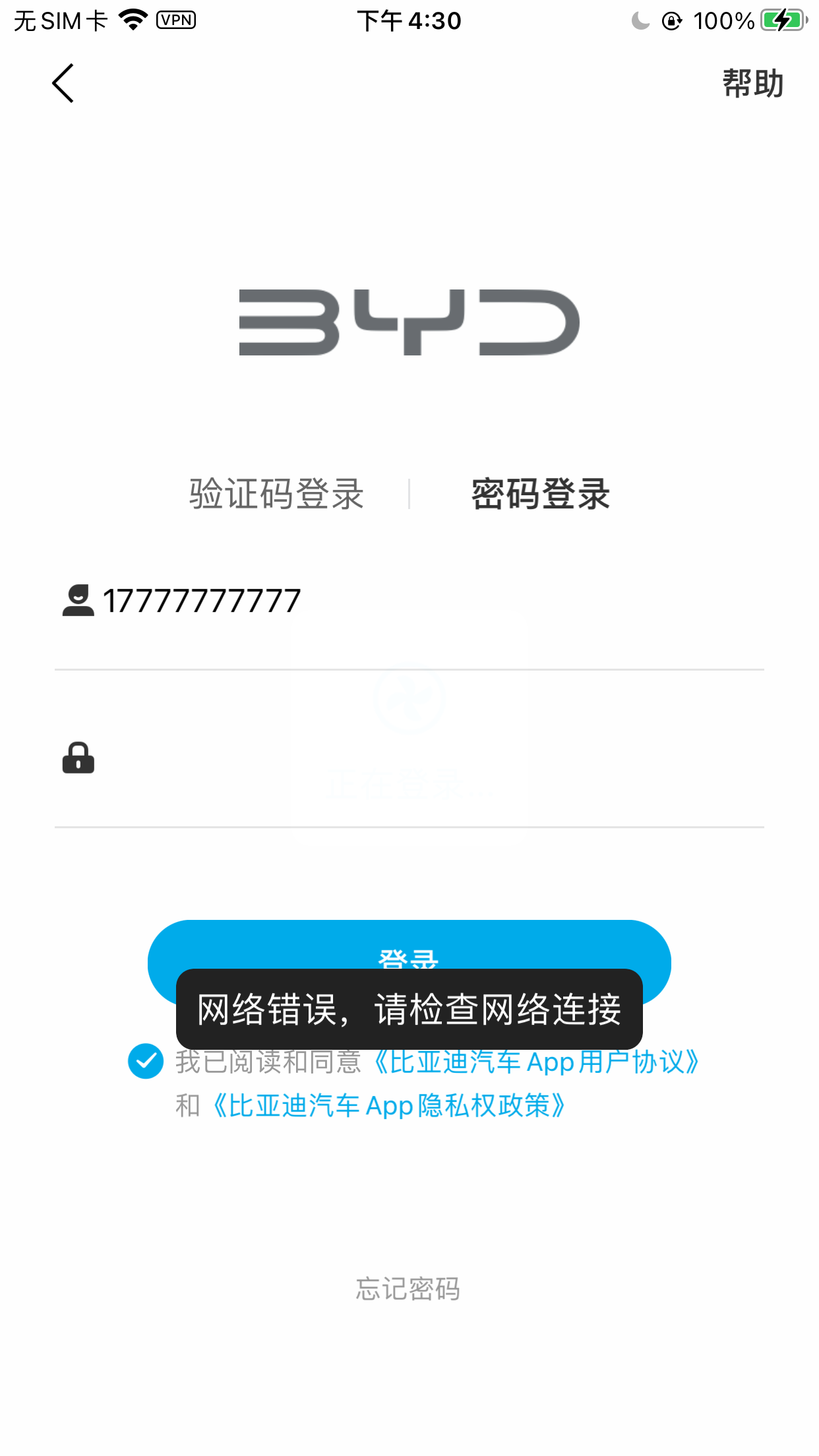Open 《比亚迪汽车 App 隐私权政策》 link

pos(388,1106)
